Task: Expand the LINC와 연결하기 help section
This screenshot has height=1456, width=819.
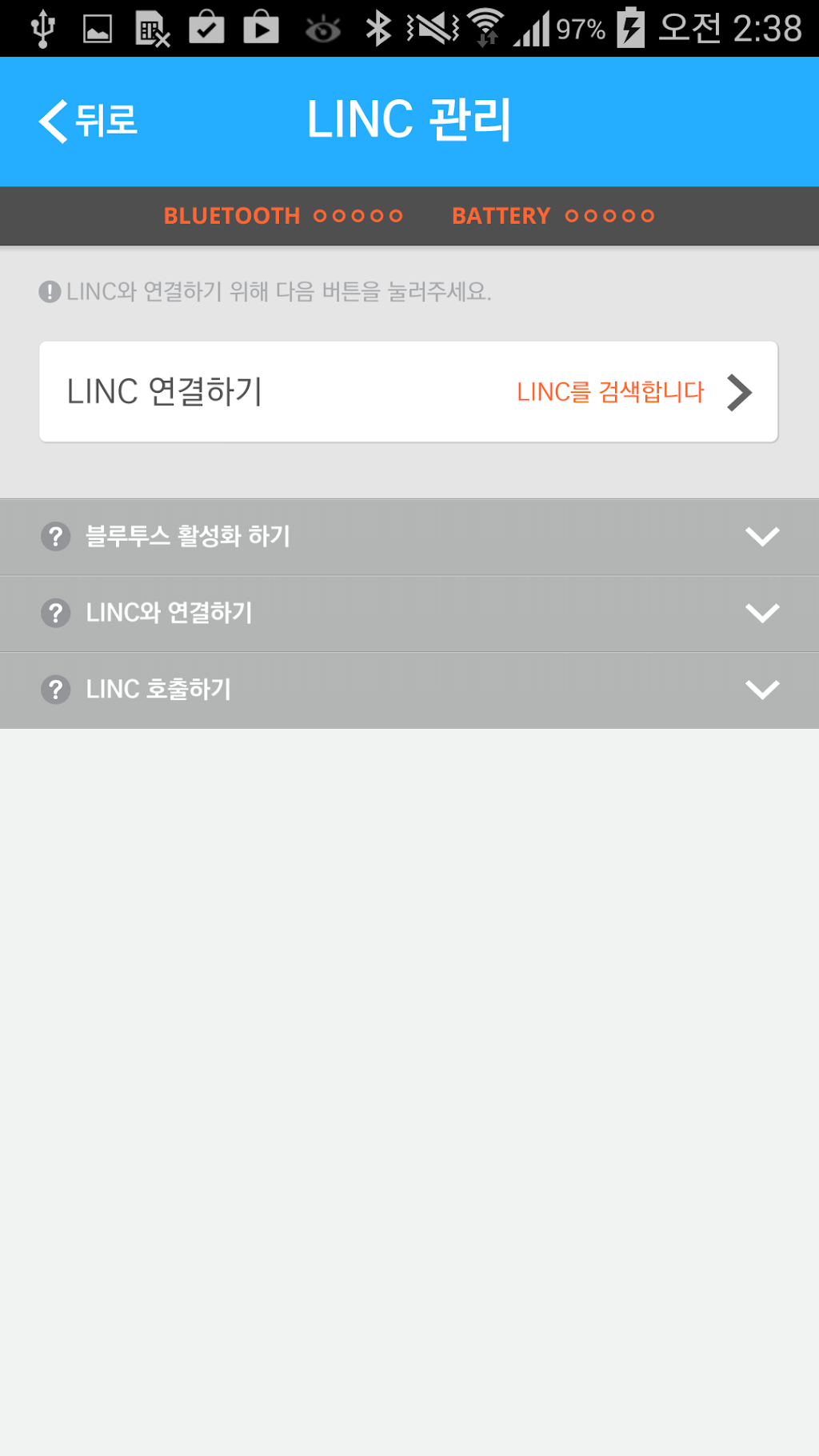Action: click(x=409, y=614)
